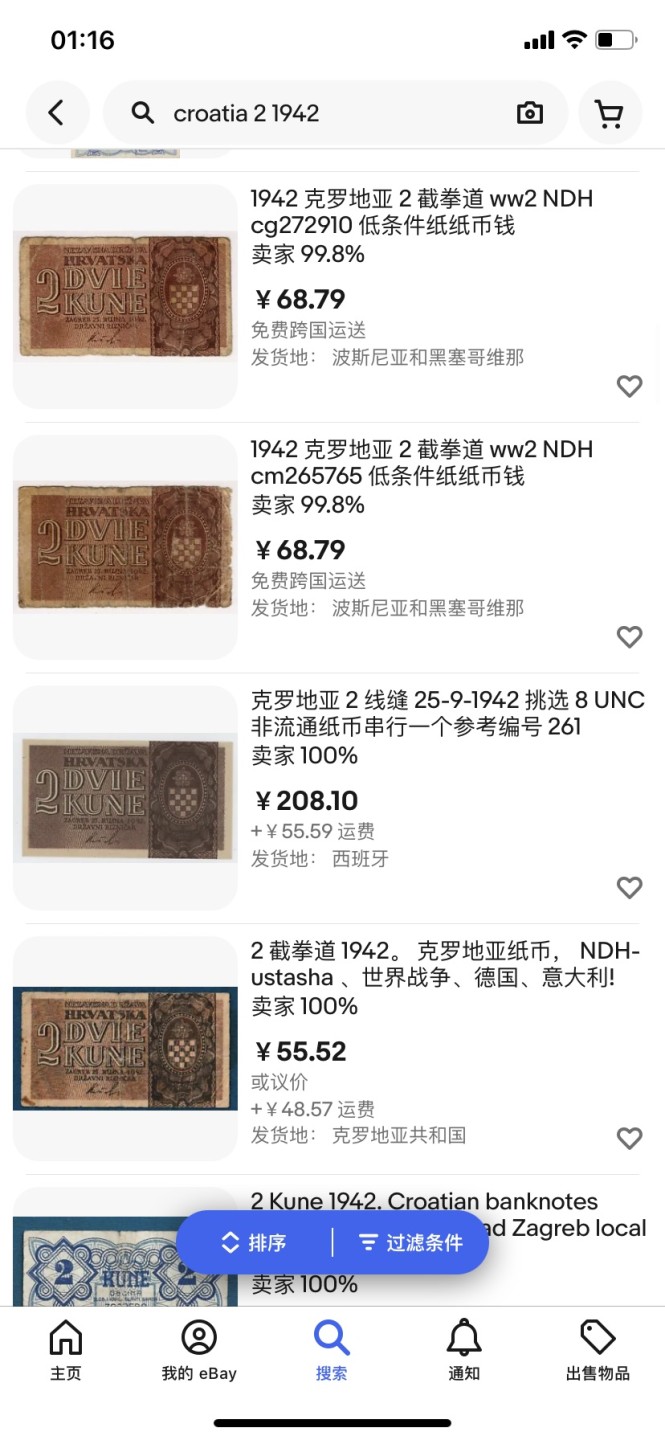Go back using the back arrow

click(x=57, y=113)
